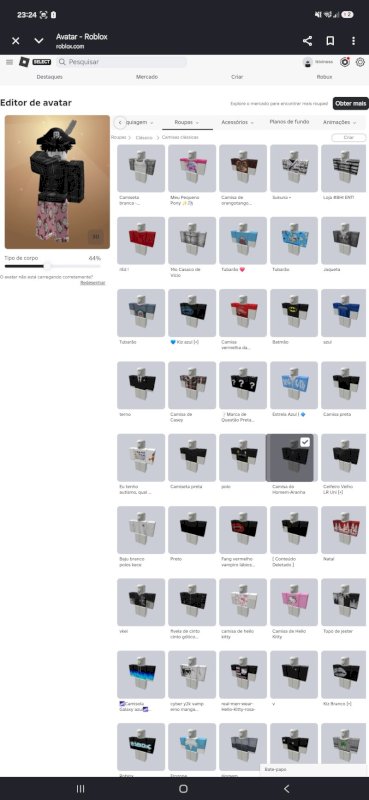The image size is (369, 800).
Task: Open the Robux page
Action: pyautogui.click(x=324, y=77)
